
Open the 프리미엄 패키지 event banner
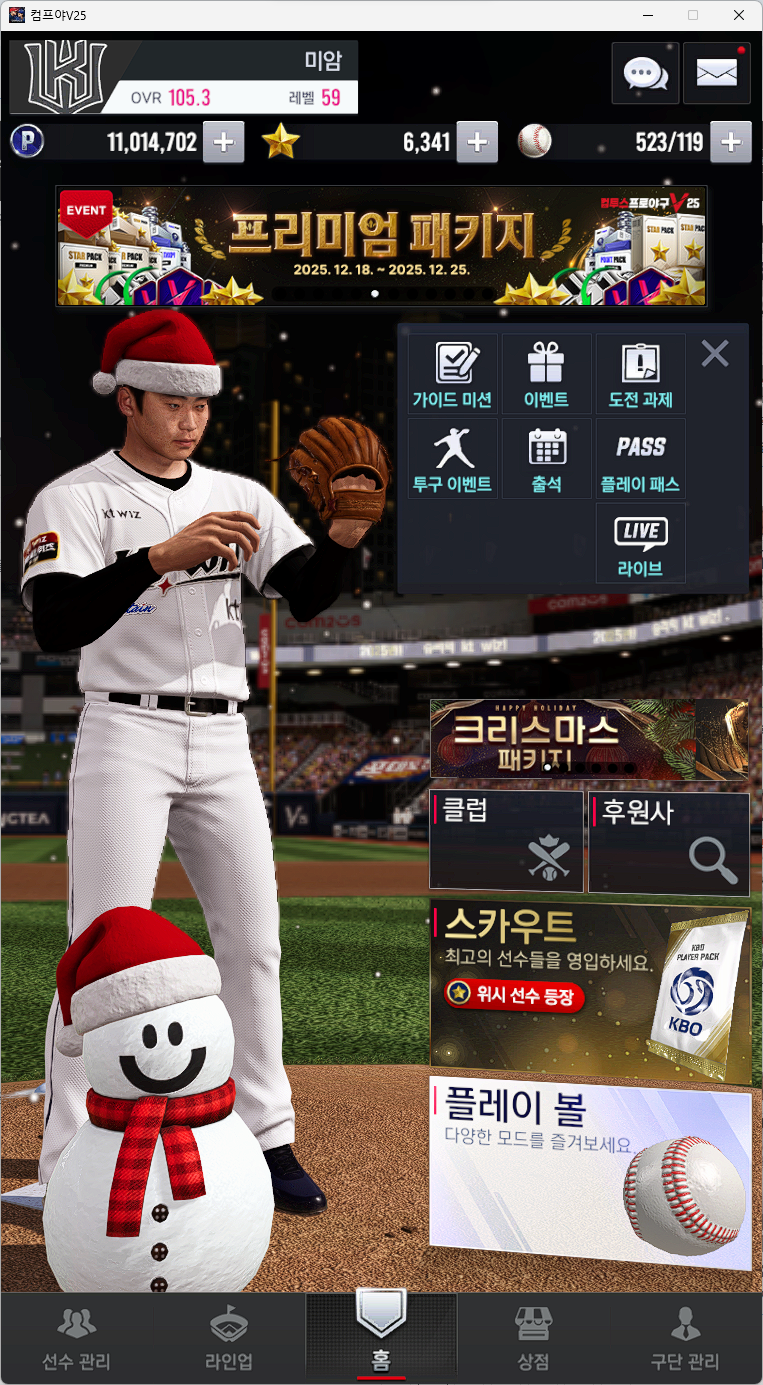coord(381,245)
